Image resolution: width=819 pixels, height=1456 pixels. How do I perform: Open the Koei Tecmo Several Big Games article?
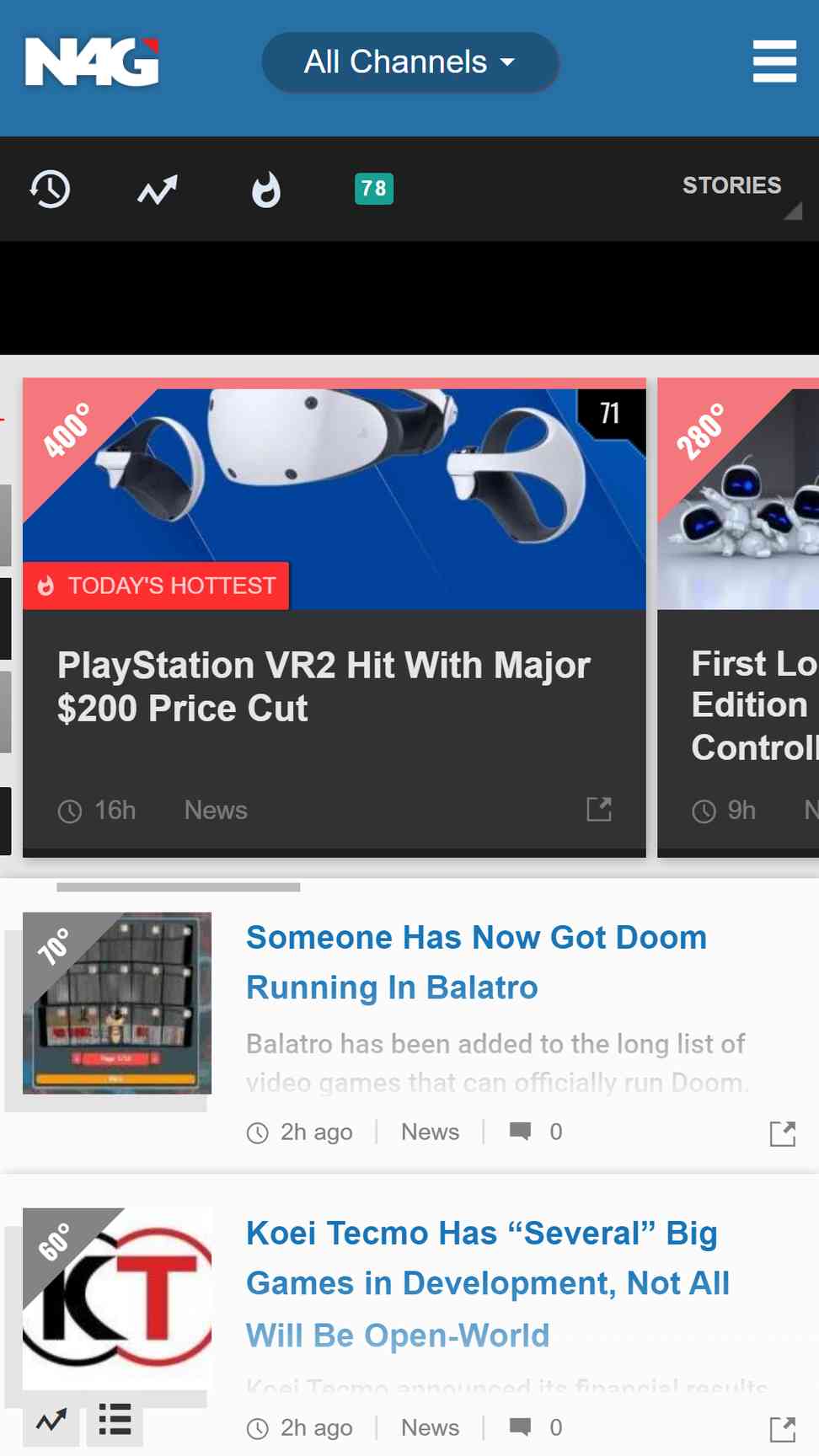click(488, 1284)
